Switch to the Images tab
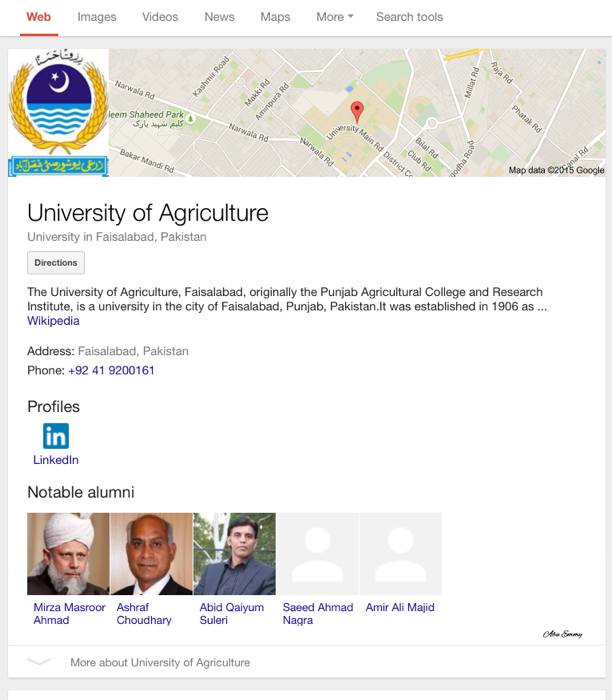The image size is (612, 700). [x=97, y=17]
